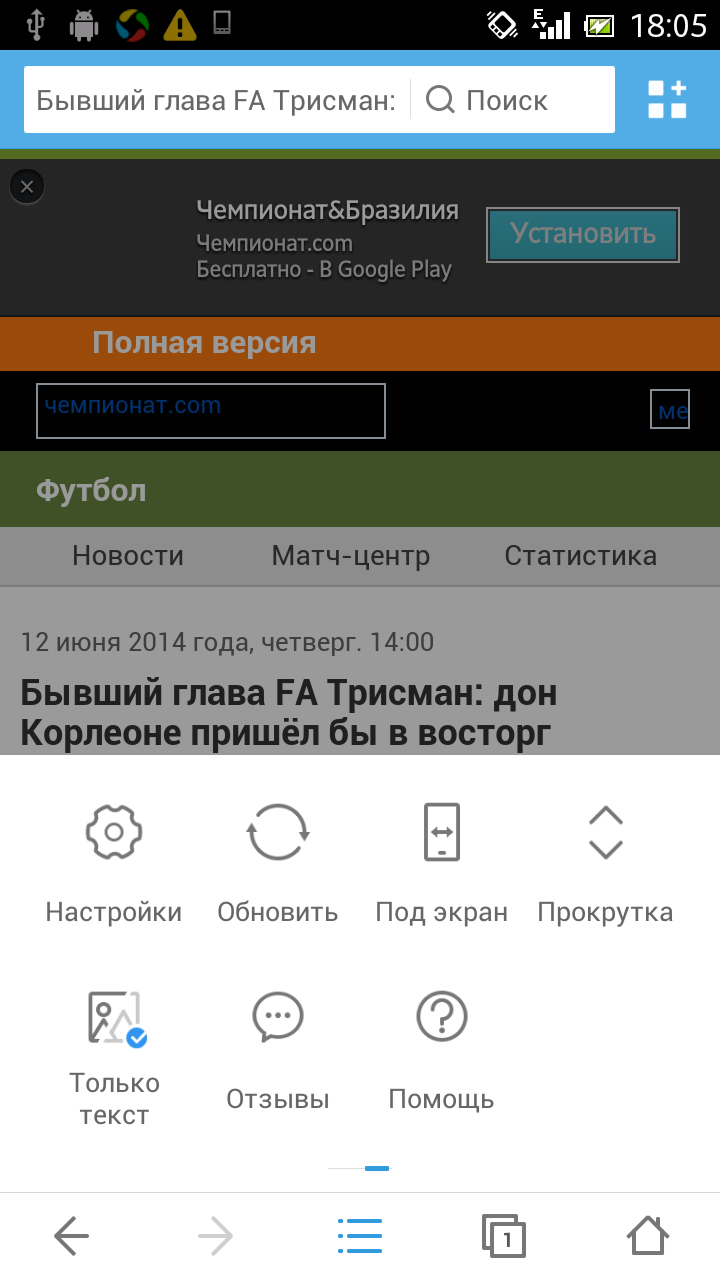
Task: Tap Установить to install the app
Action: pos(583,235)
